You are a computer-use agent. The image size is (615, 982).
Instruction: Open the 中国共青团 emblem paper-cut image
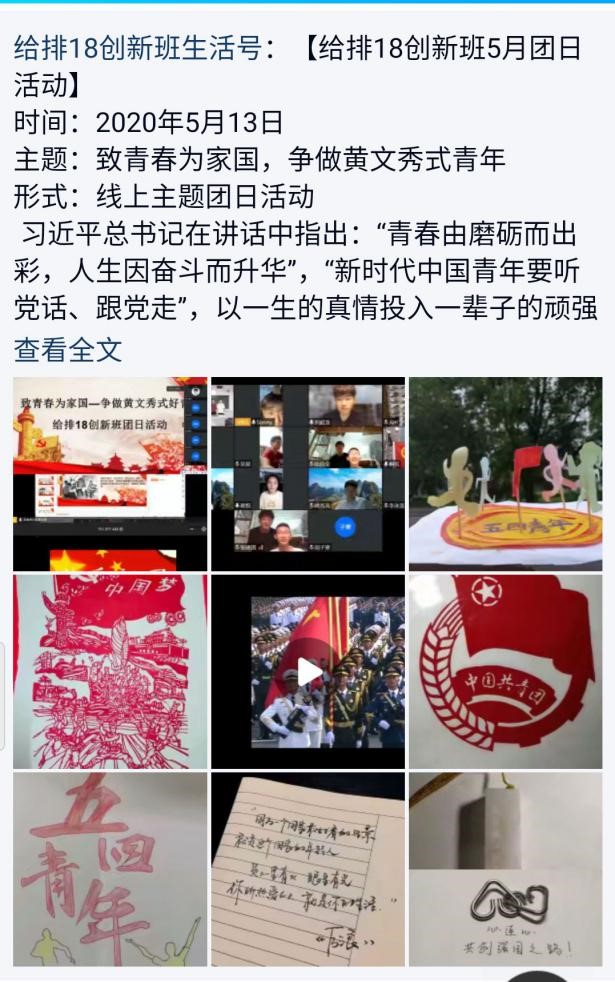coord(506,671)
